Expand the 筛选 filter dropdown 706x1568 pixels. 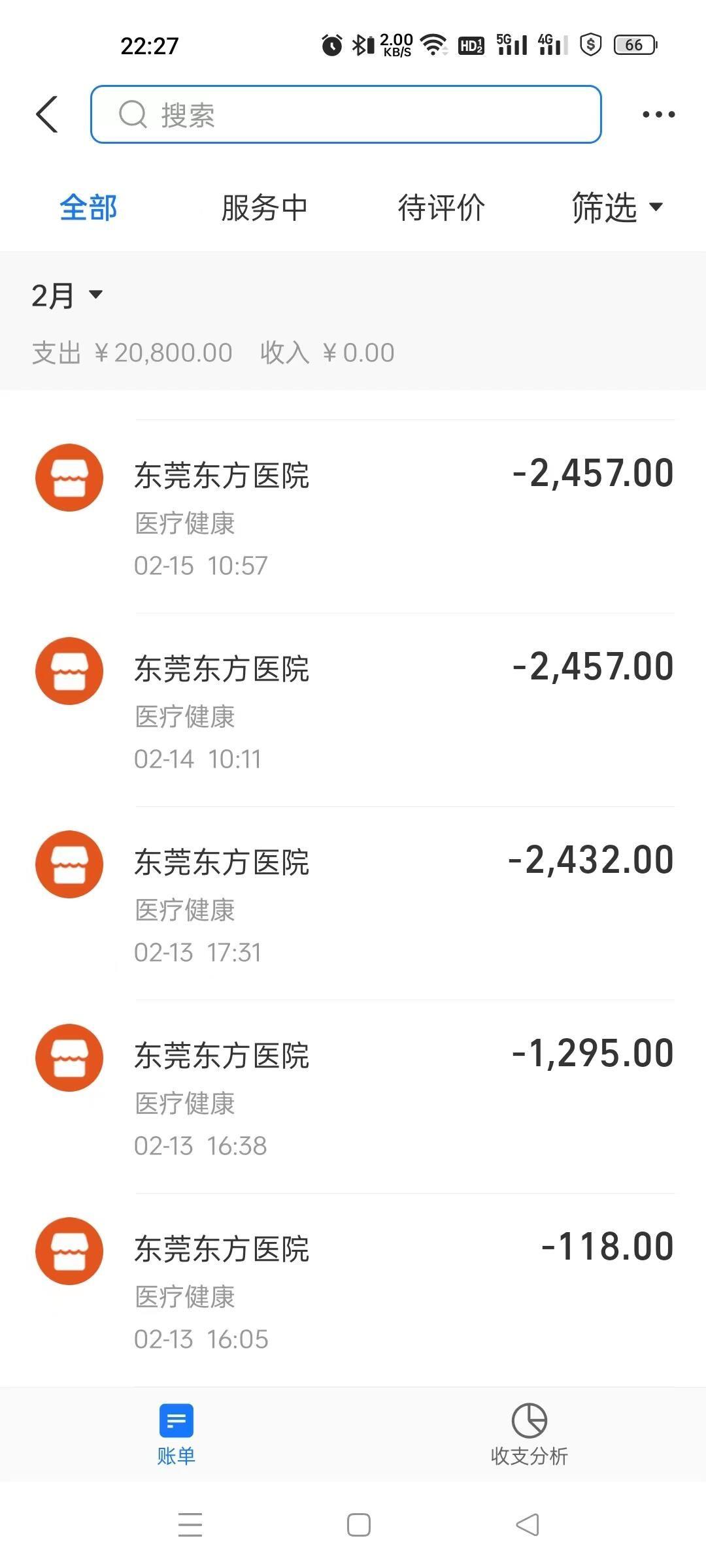618,208
